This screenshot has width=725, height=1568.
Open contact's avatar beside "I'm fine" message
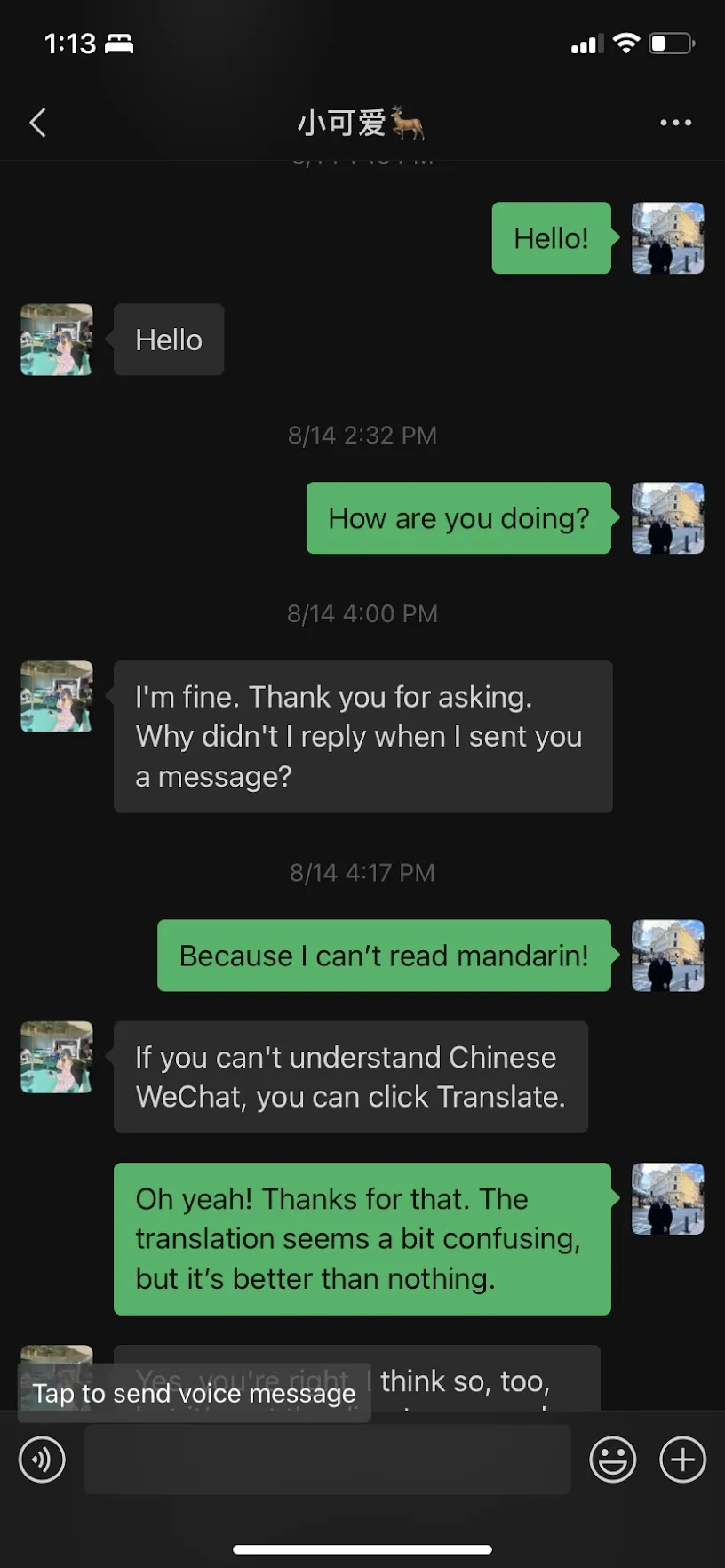pyautogui.click(x=57, y=697)
